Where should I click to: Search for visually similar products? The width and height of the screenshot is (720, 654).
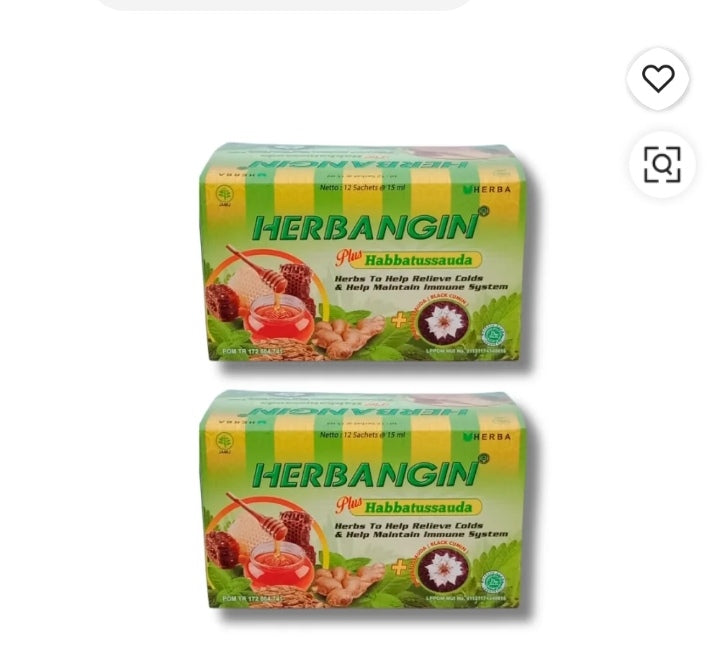[661, 164]
